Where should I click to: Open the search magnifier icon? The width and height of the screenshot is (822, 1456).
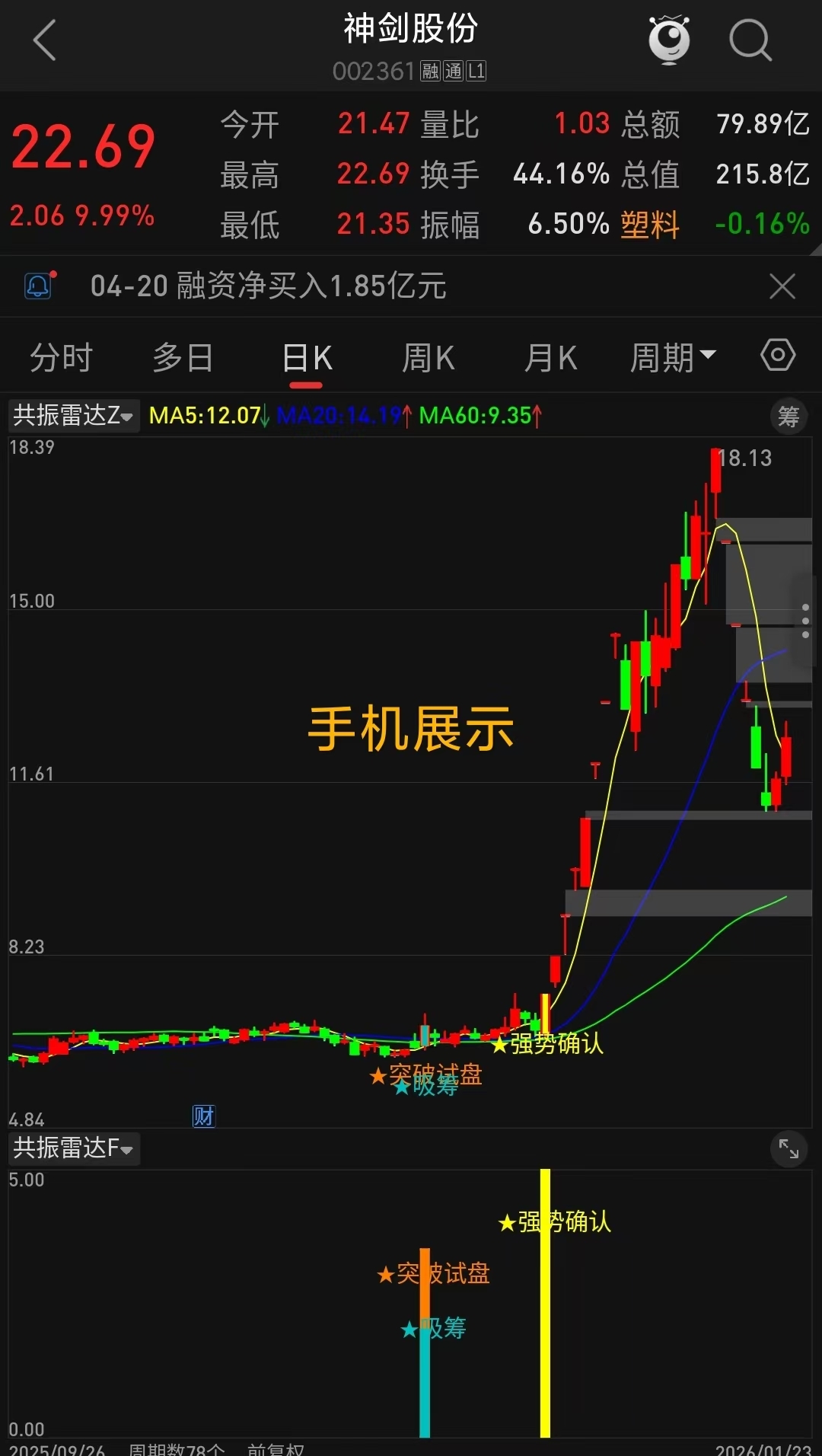coord(750,40)
